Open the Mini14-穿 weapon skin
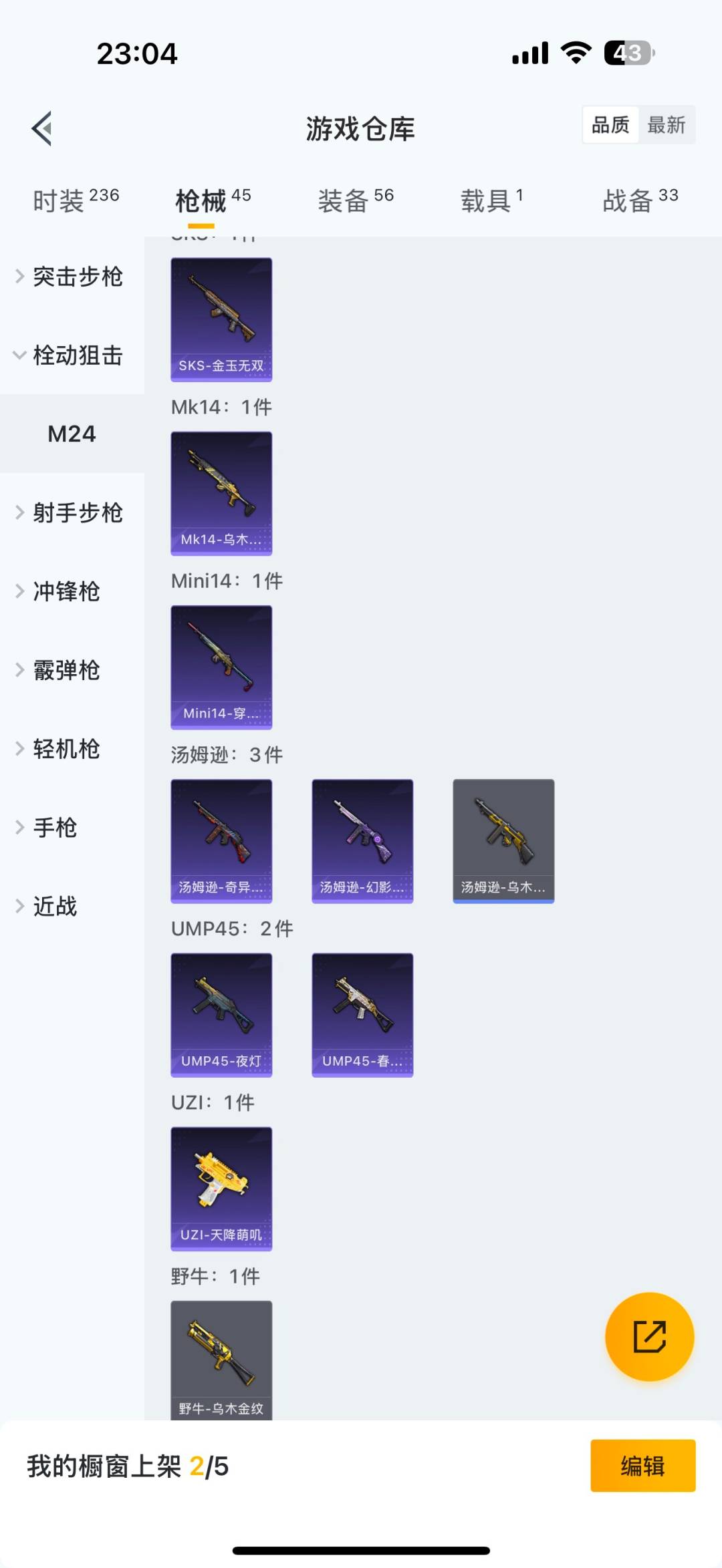 221,667
